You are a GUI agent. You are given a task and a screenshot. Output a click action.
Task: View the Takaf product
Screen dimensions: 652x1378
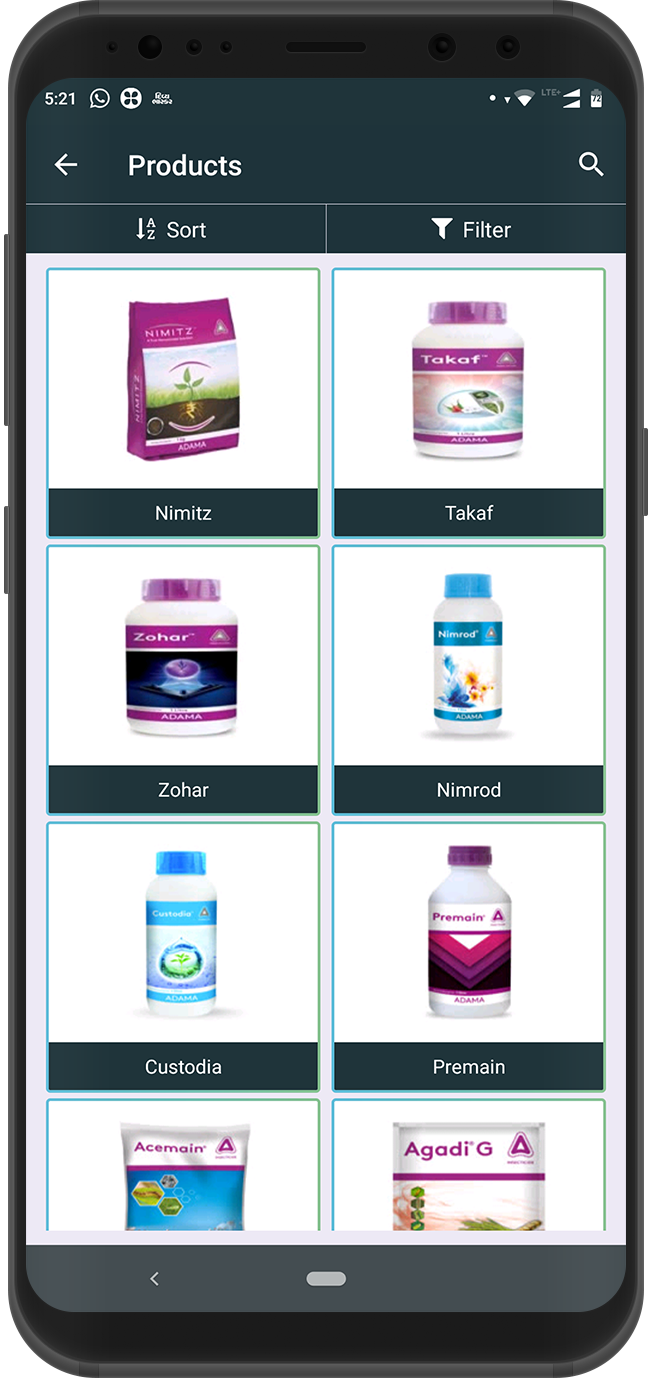tap(468, 403)
